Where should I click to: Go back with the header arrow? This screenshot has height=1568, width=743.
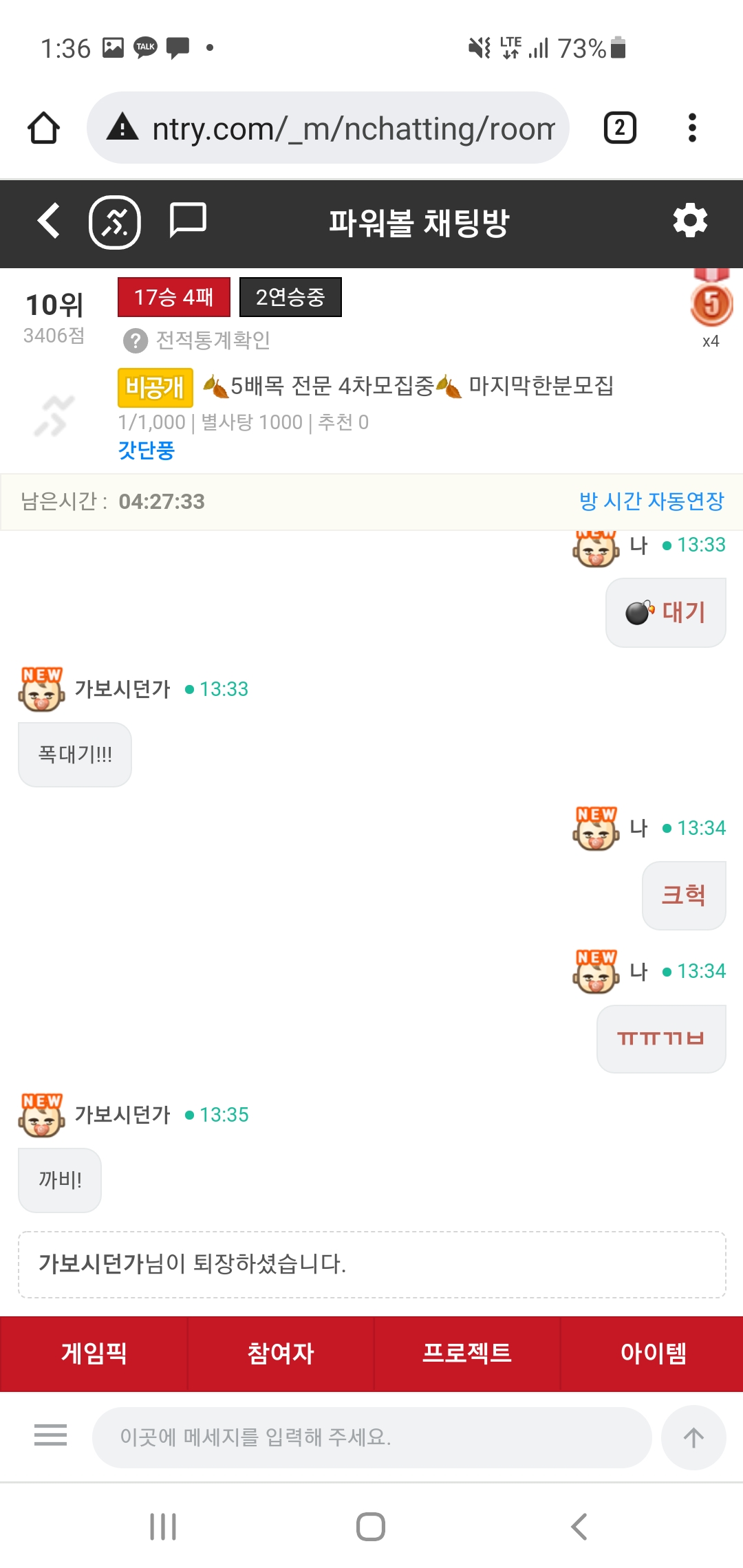pos(48,221)
